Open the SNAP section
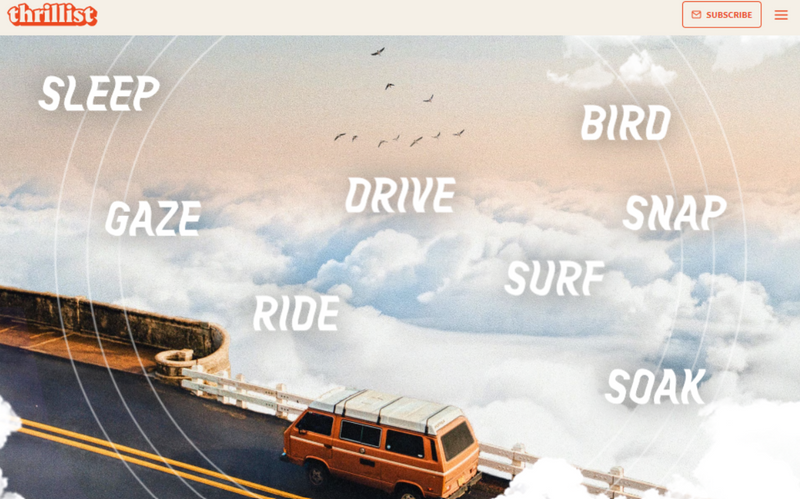The height and width of the screenshot is (499, 800). (x=674, y=213)
